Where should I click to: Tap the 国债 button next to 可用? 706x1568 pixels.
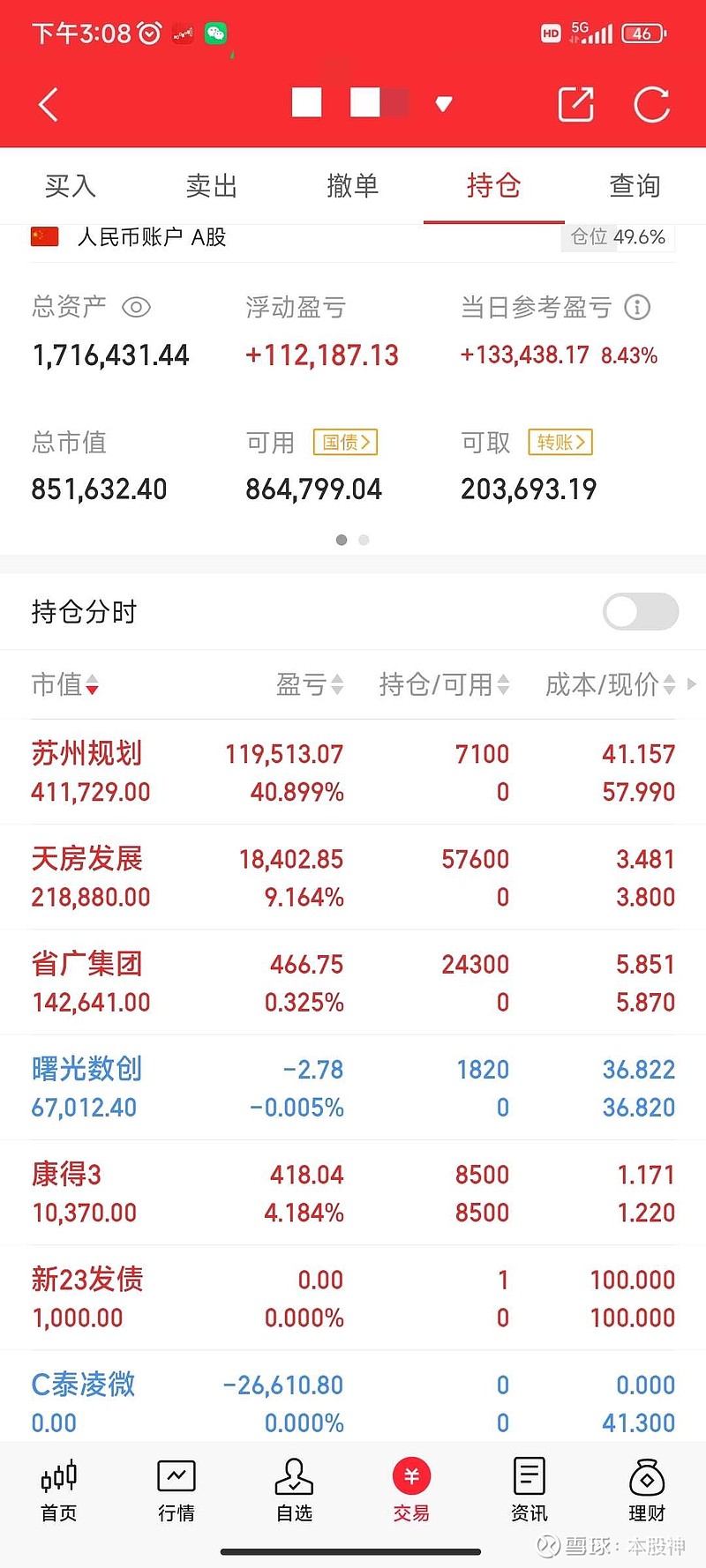pos(345,442)
